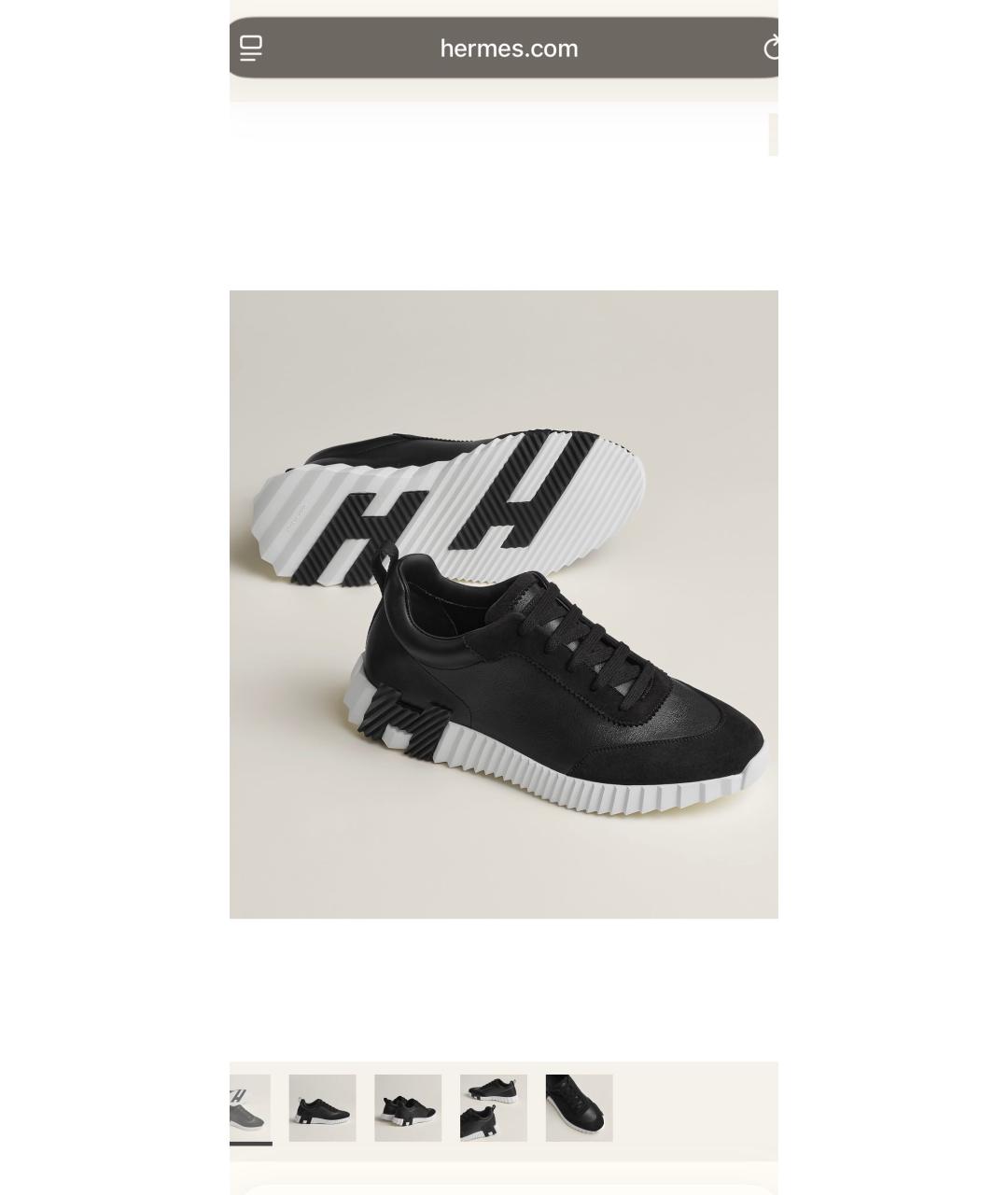Reload the page
Screen dimensions: 1008x1195
click(x=771, y=48)
